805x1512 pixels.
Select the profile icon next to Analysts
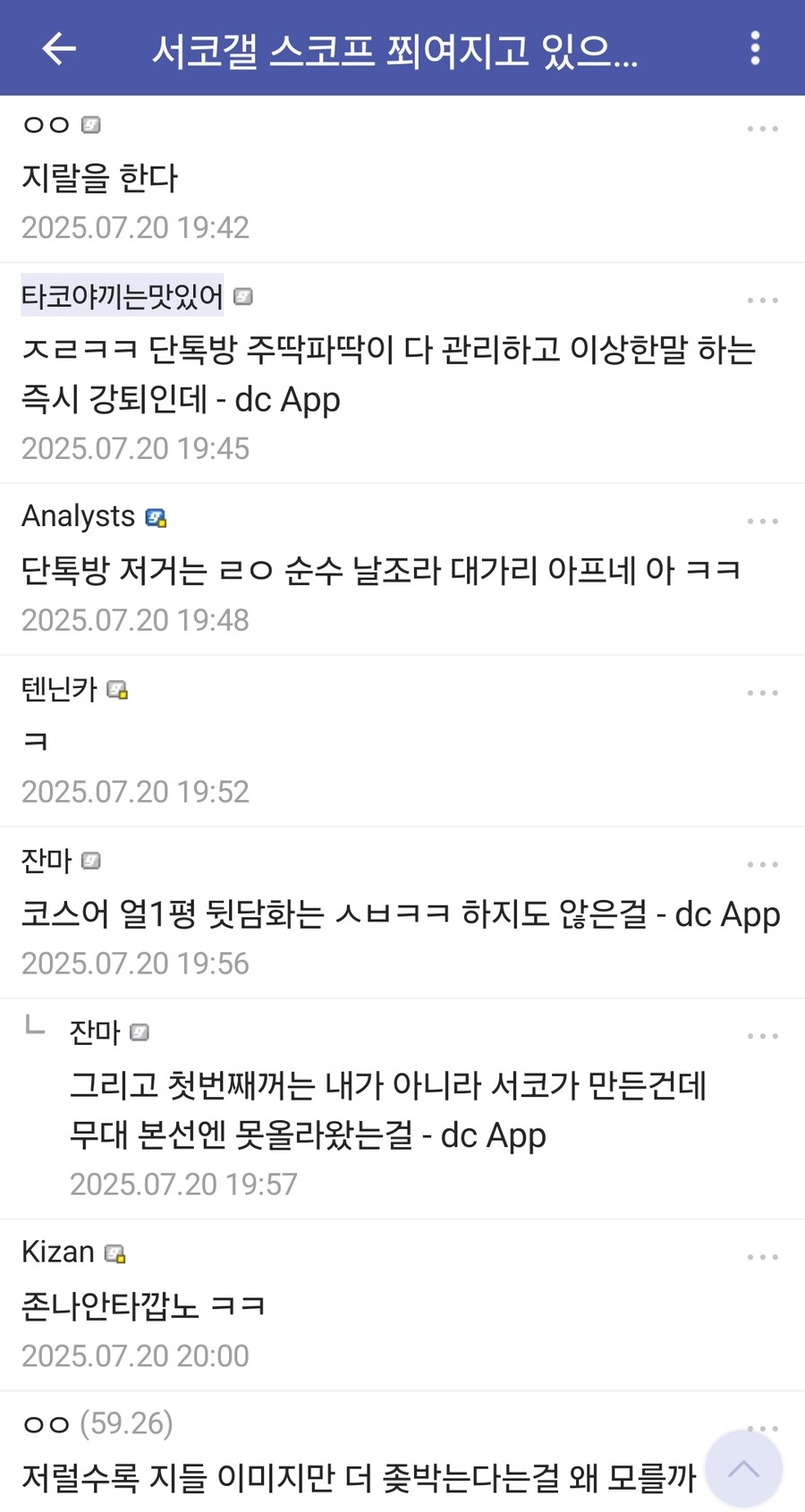point(157,517)
